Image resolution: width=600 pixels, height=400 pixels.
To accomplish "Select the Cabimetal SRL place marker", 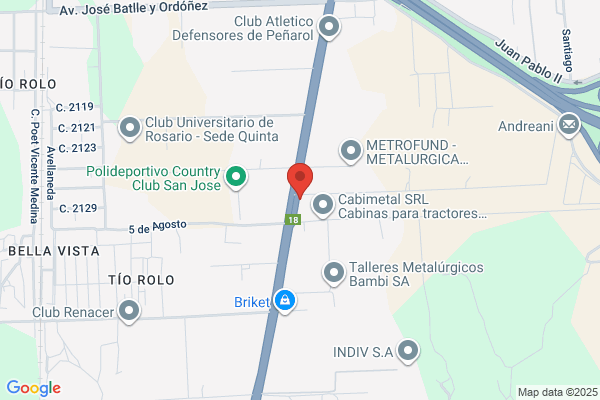I will (x=323, y=205).
